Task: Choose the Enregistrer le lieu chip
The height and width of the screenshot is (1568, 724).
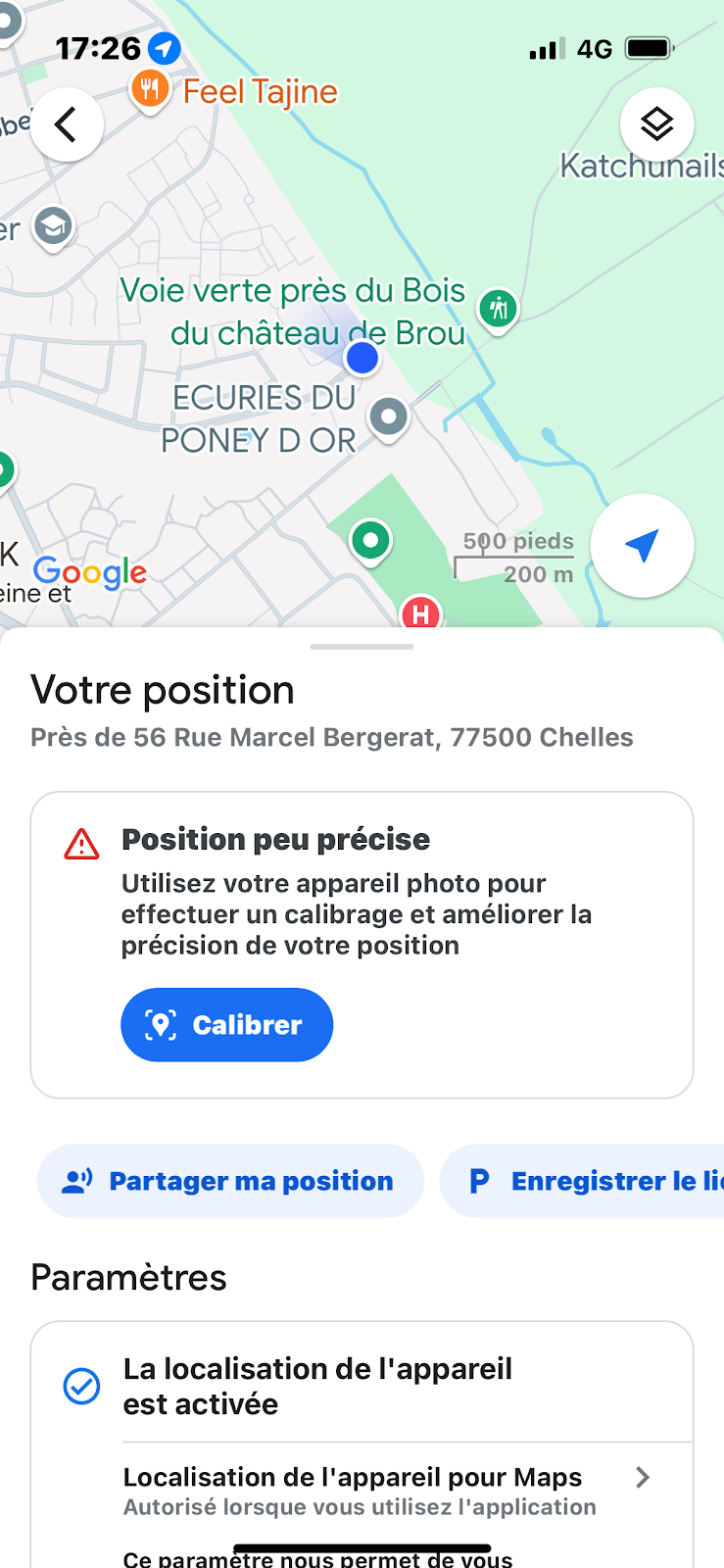Action: pyautogui.click(x=582, y=1181)
